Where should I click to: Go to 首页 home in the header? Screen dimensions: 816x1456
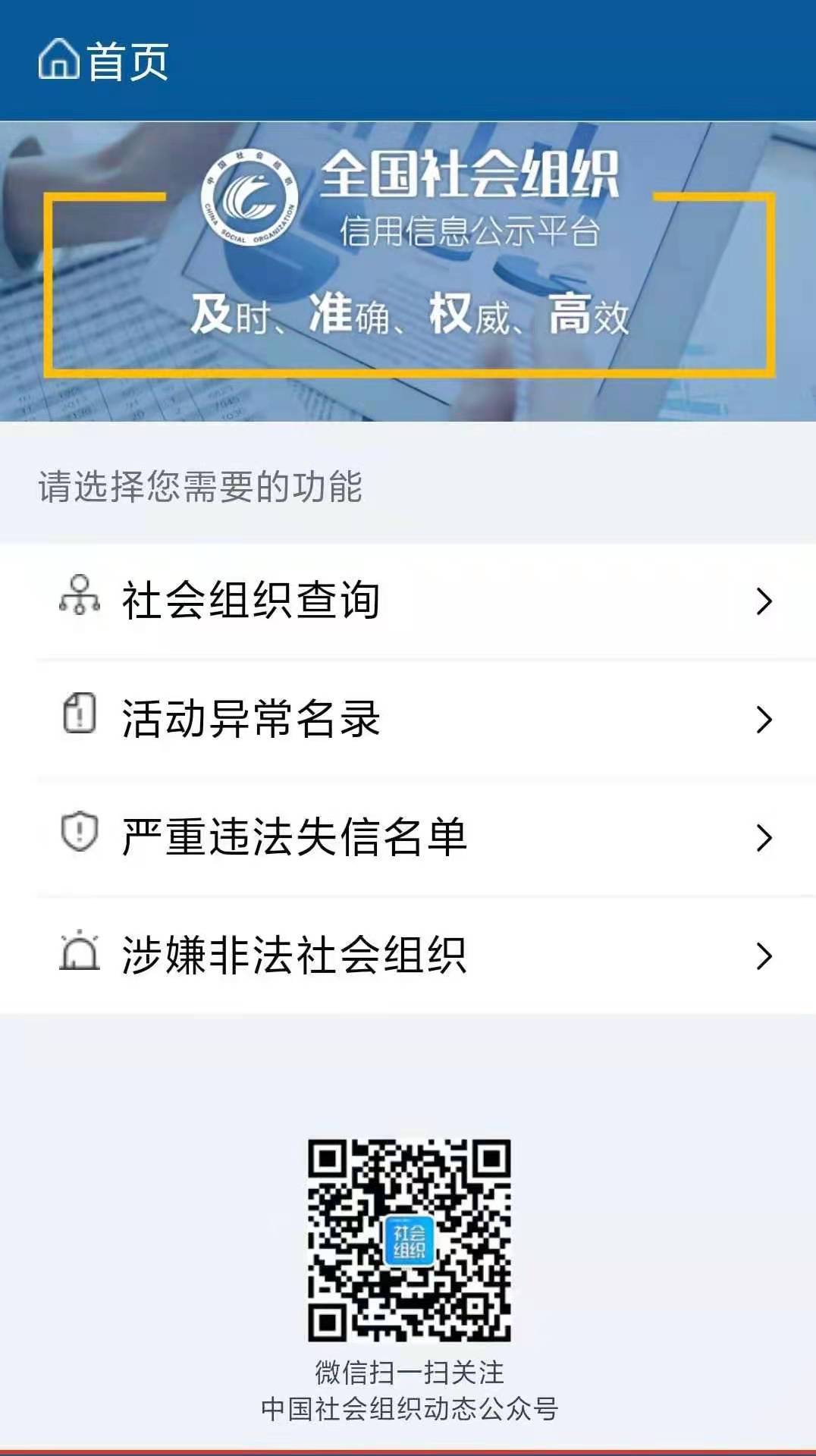[103, 61]
